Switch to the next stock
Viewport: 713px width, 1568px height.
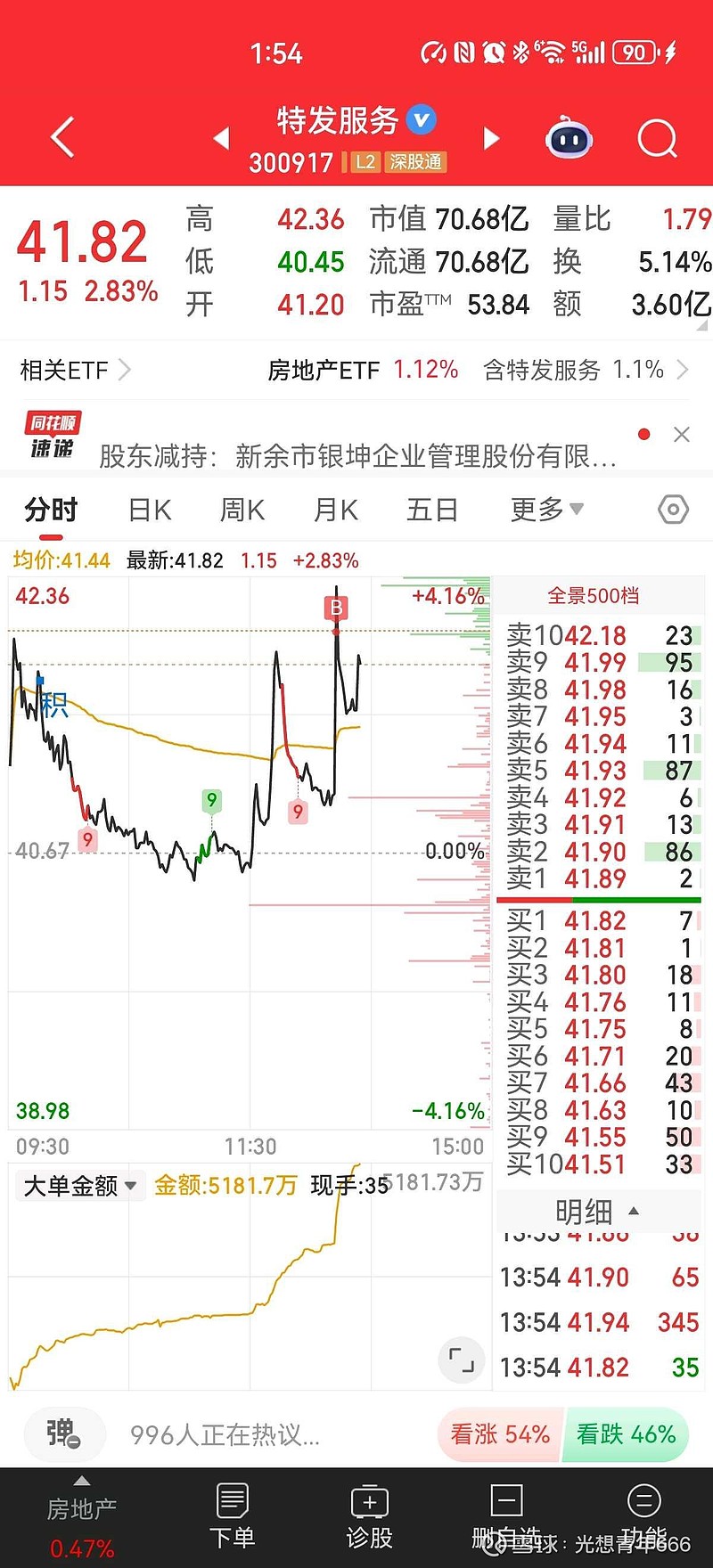point(490,138)
